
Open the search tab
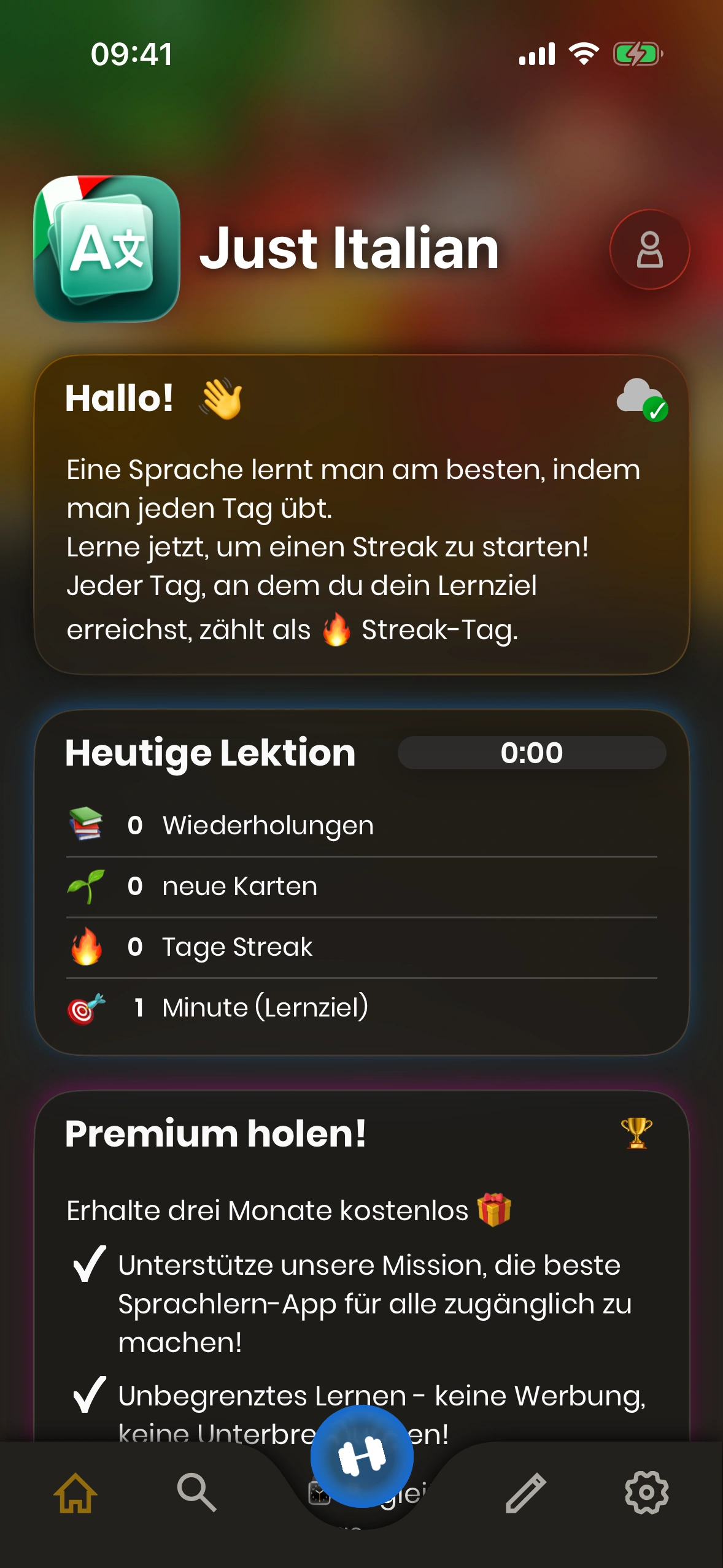tap(196, 1492)
